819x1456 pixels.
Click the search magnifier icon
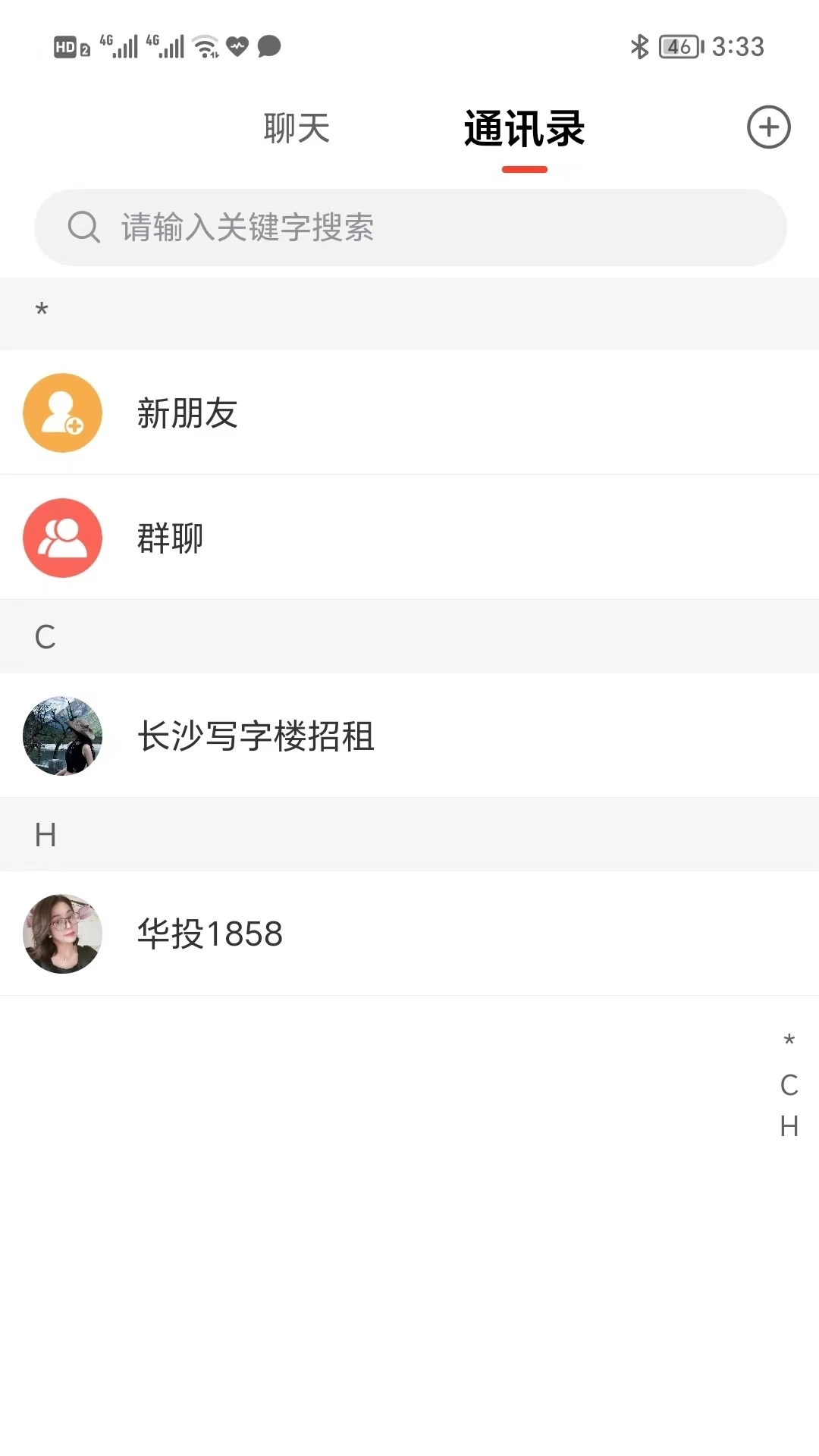pos(83,227)
